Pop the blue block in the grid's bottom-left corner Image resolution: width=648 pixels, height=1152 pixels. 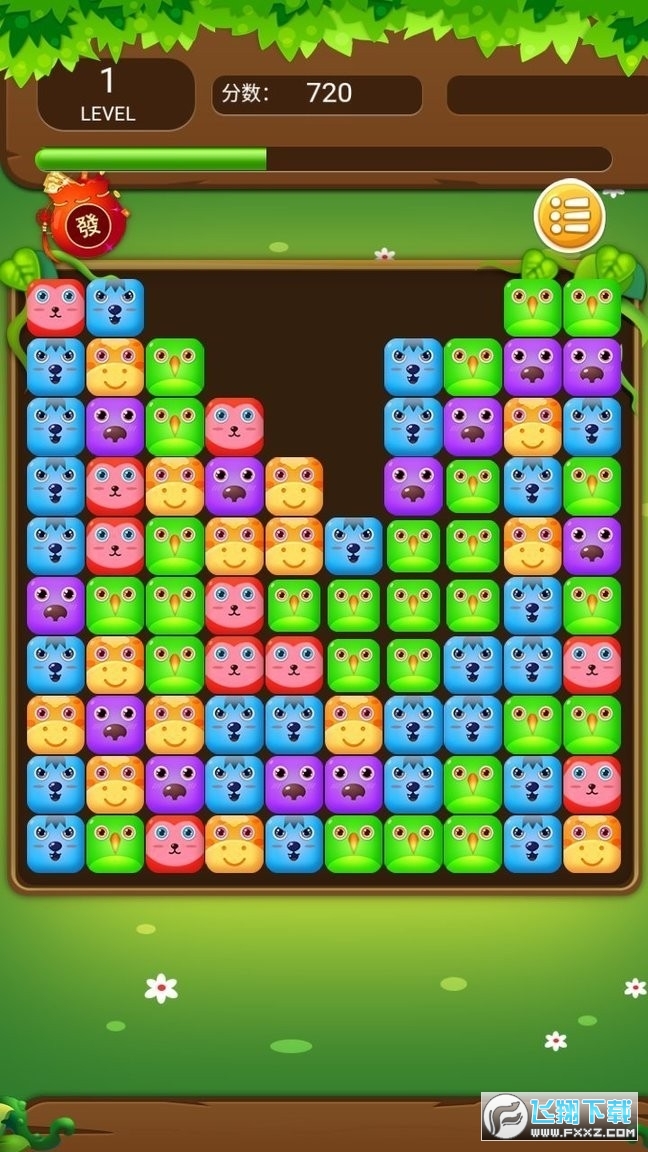55,844
